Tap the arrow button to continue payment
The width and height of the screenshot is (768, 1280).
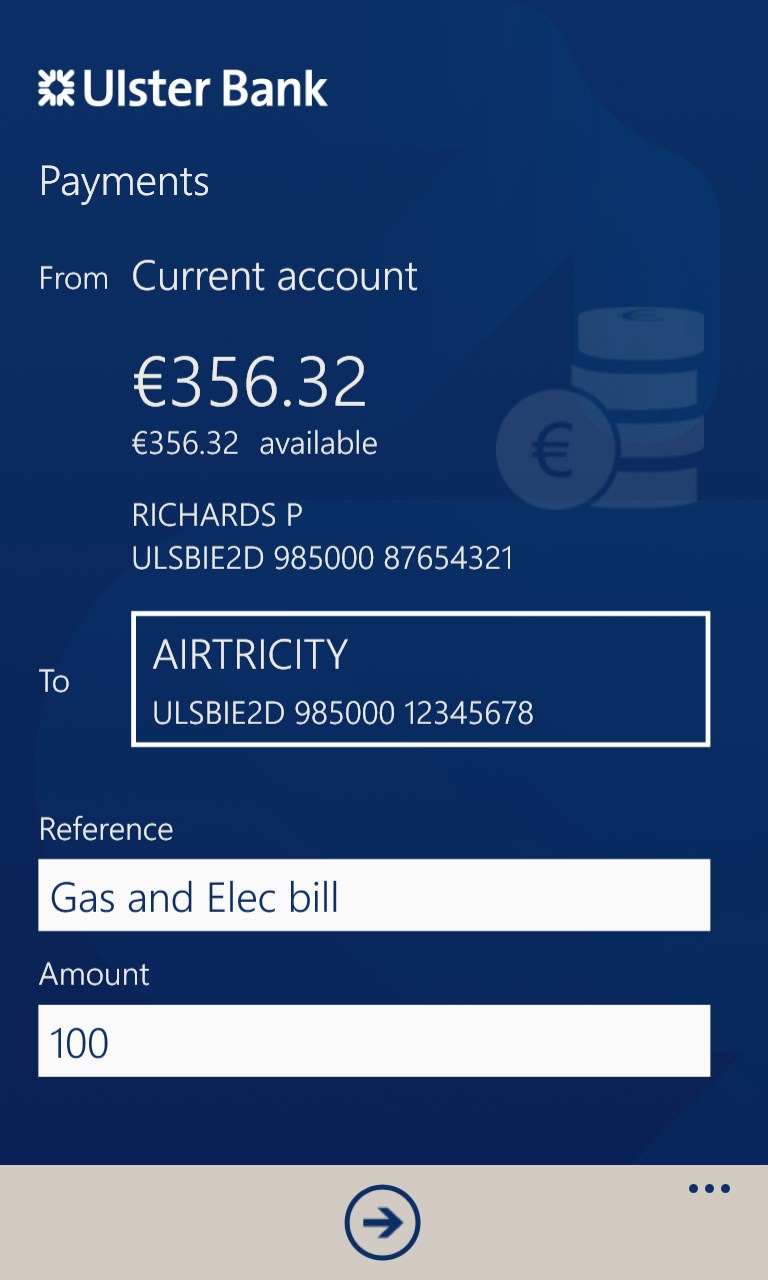click(x=382, y=1222)
